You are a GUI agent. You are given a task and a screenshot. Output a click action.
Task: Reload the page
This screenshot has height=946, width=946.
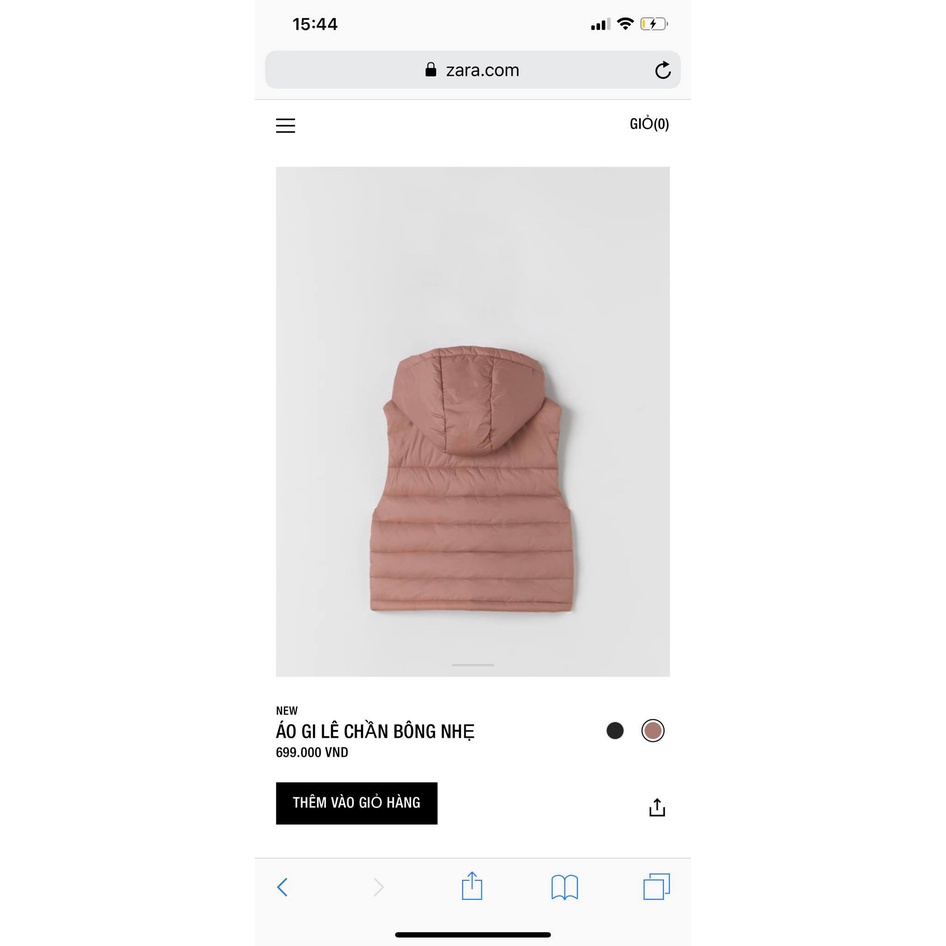662,70
